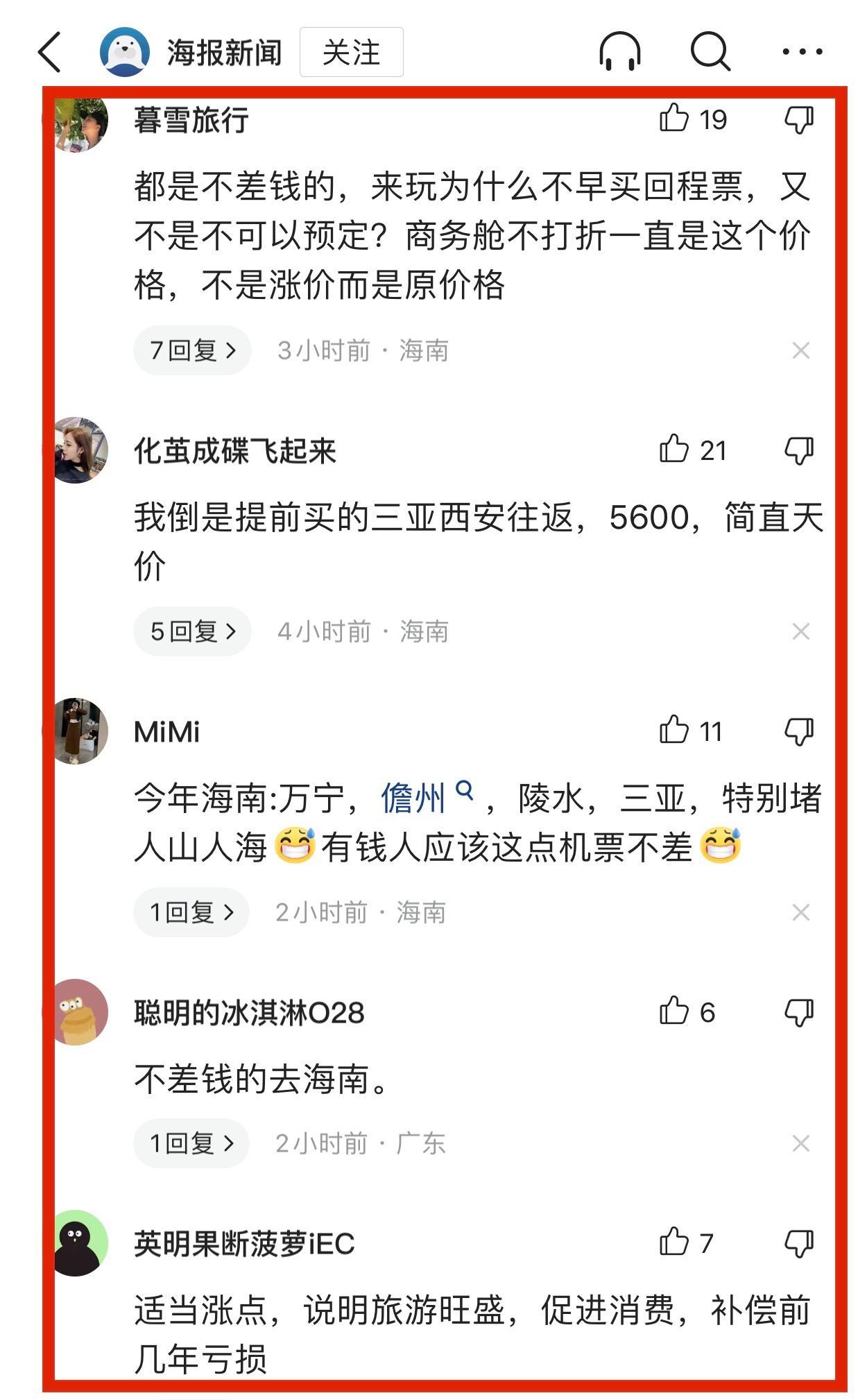The image size is (858, 1400).
Task: Like 暮雪旅行's comment
Action: [674, 119]
